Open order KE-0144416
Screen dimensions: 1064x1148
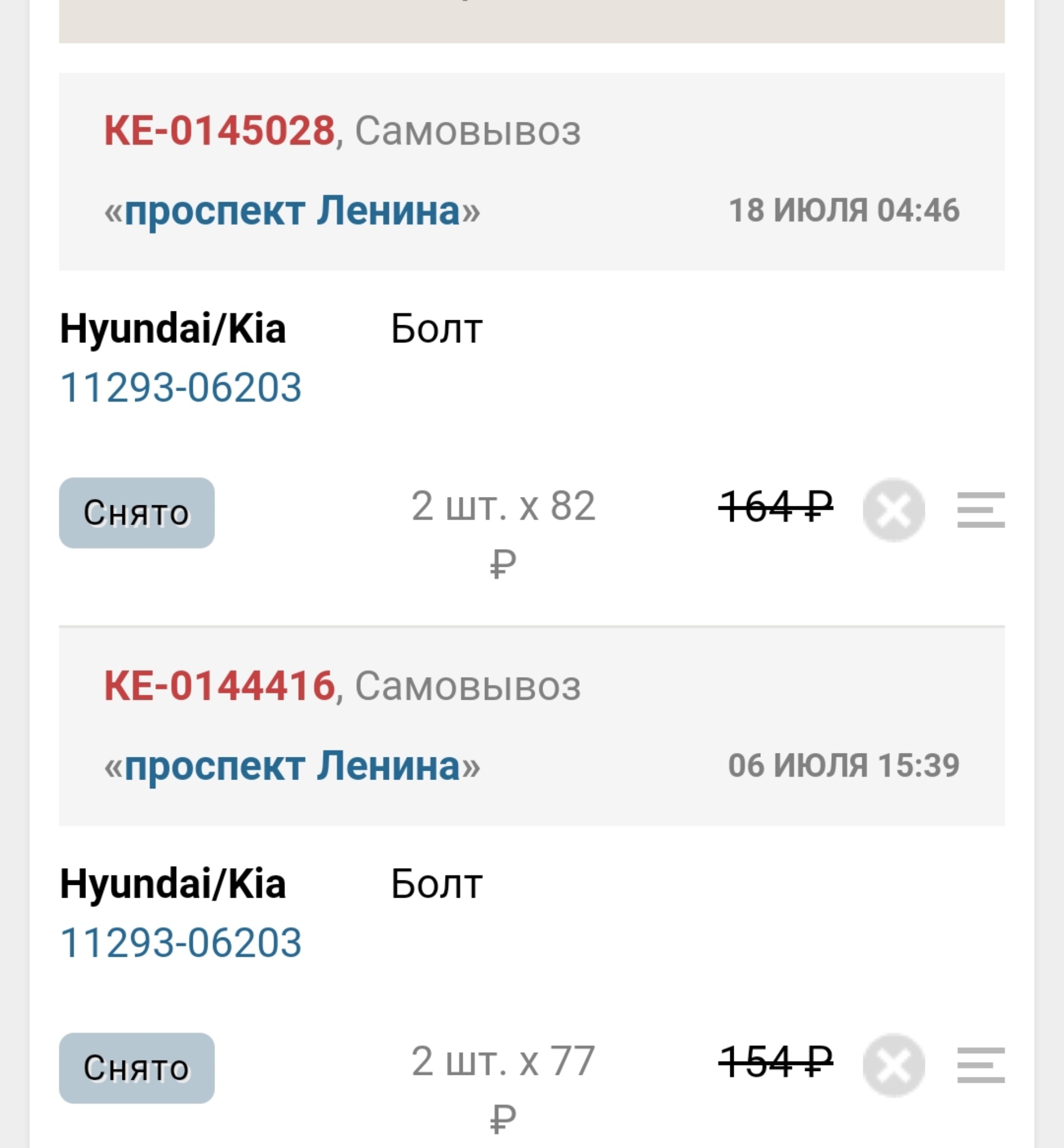pyautogui.click(x=219, y=686)
